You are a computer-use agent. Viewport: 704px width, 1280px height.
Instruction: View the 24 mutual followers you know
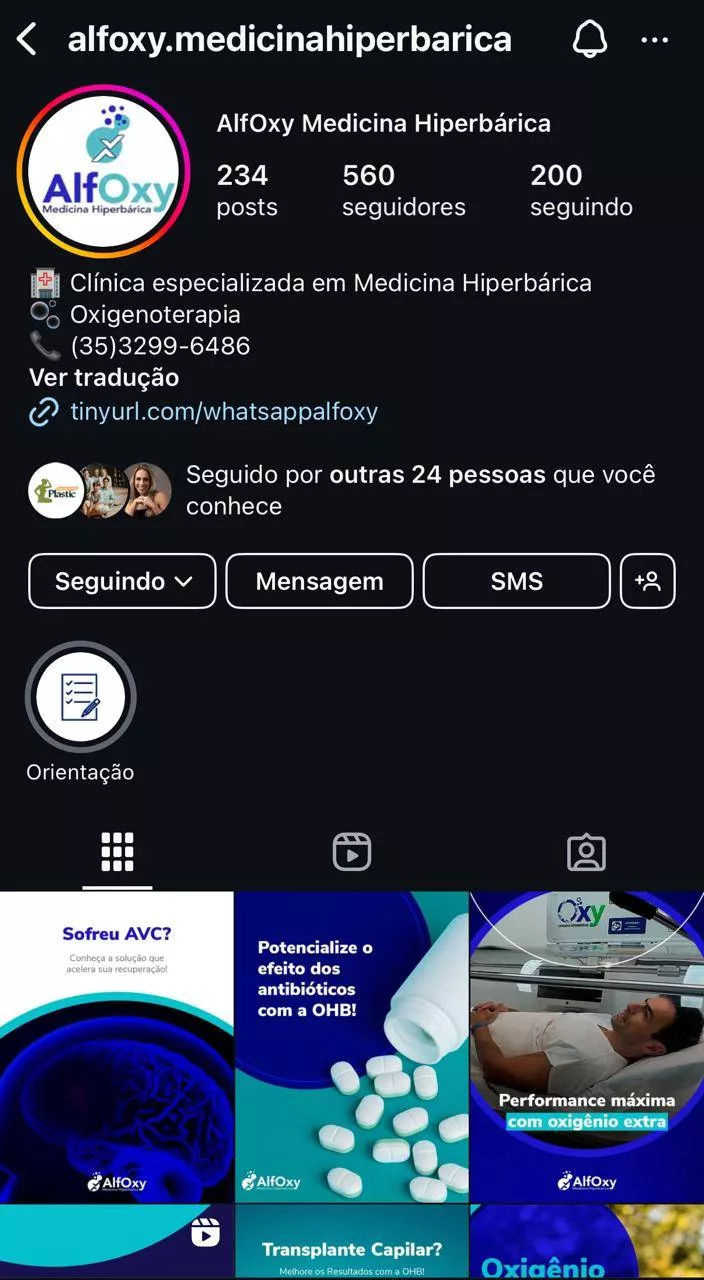tap(420, 490)
